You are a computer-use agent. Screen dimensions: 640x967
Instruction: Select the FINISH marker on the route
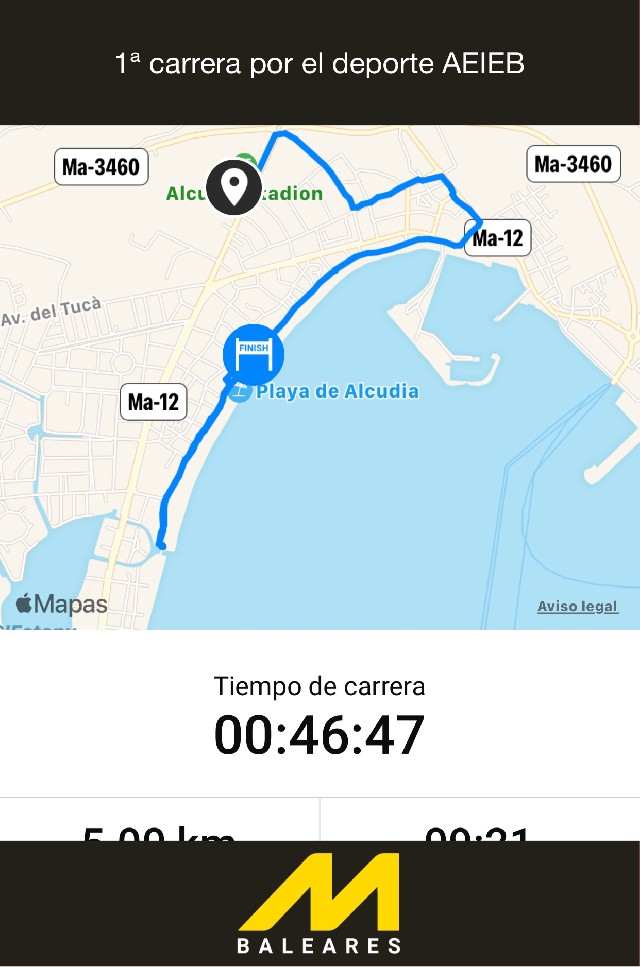coord(254,353)
